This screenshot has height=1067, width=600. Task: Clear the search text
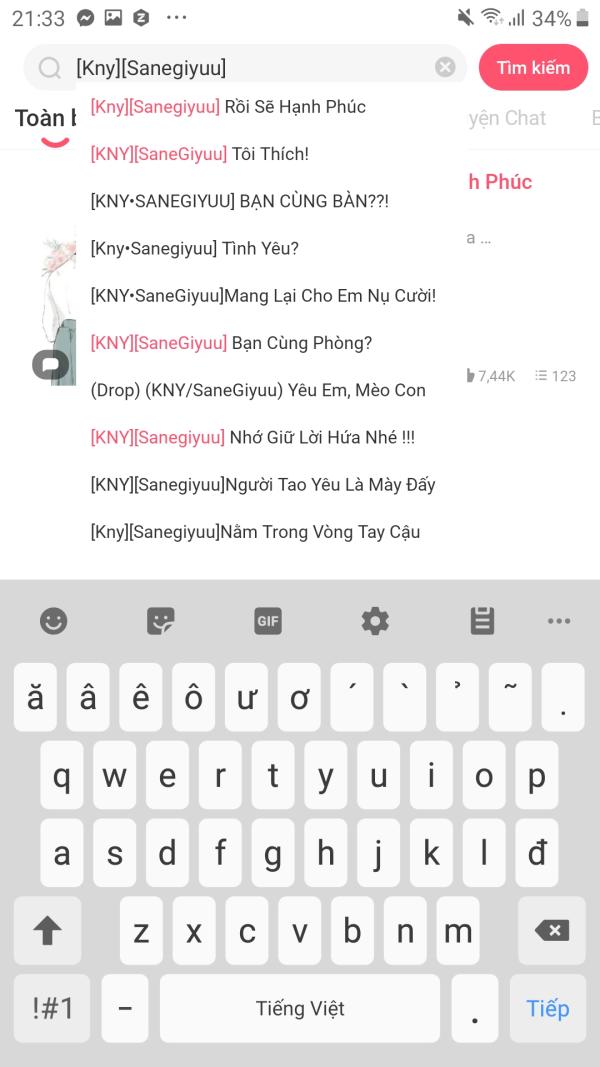(x=445, y=67)
